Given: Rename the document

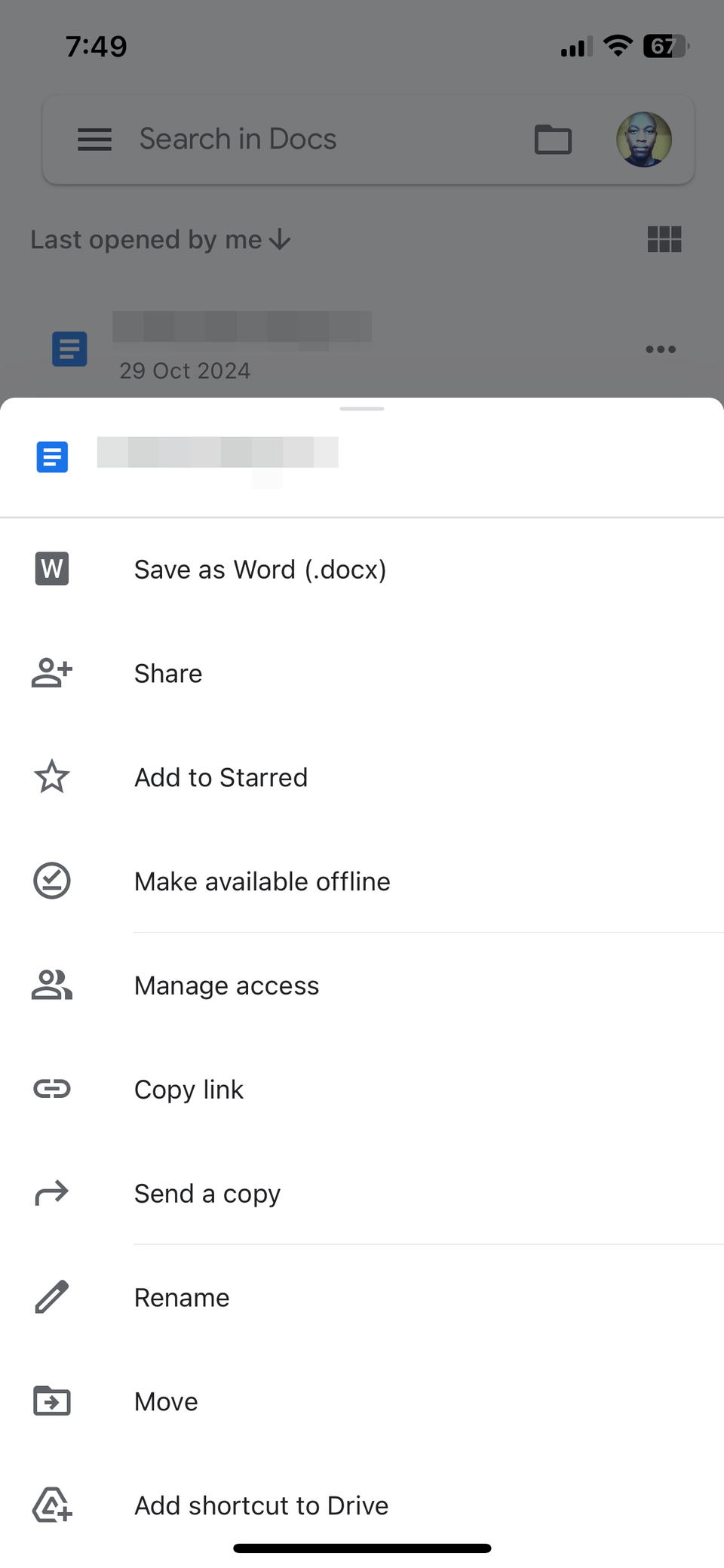Looking at the screenshot, I should click(182, 1297).
